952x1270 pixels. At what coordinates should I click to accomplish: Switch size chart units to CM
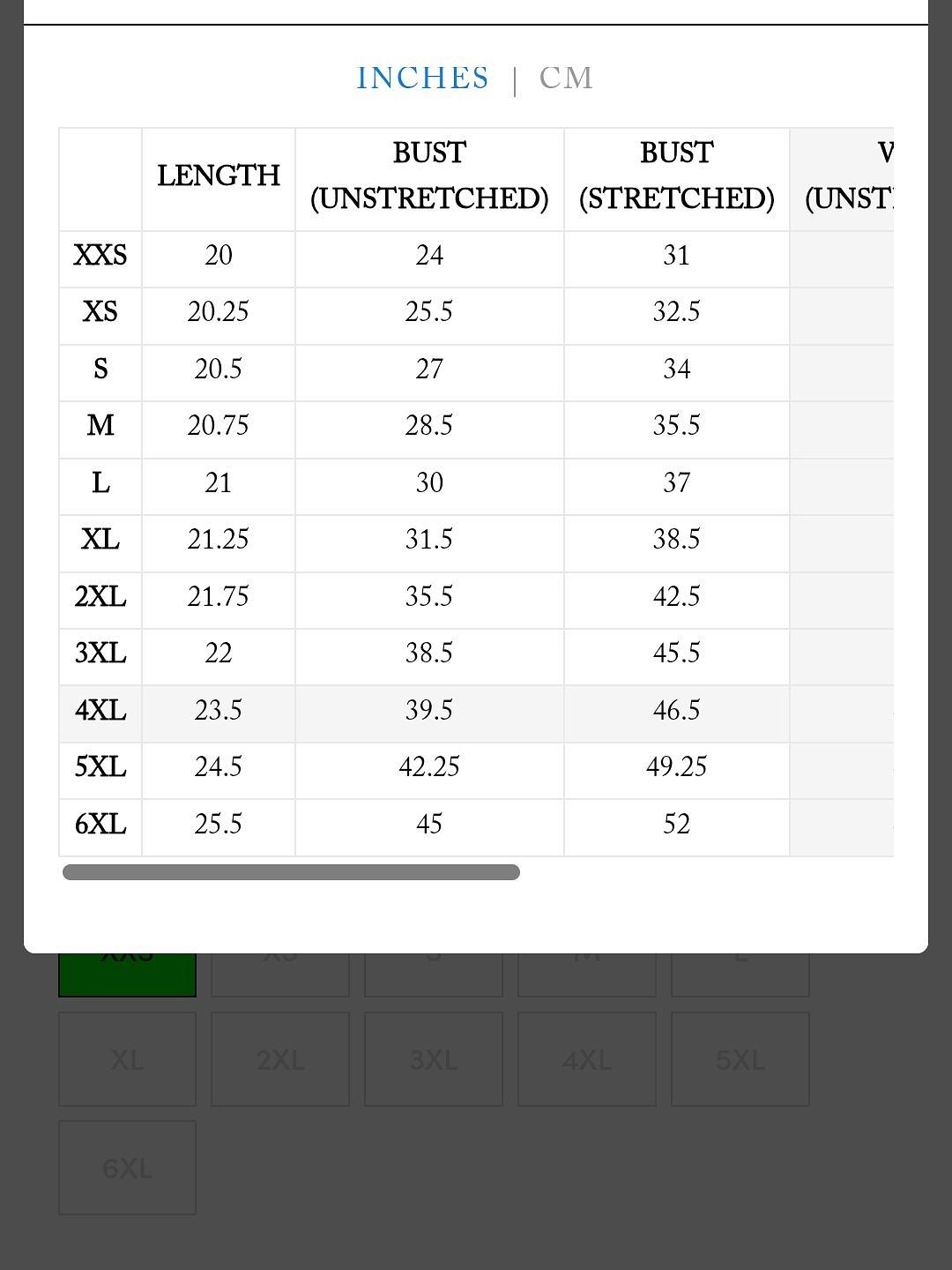566,78
